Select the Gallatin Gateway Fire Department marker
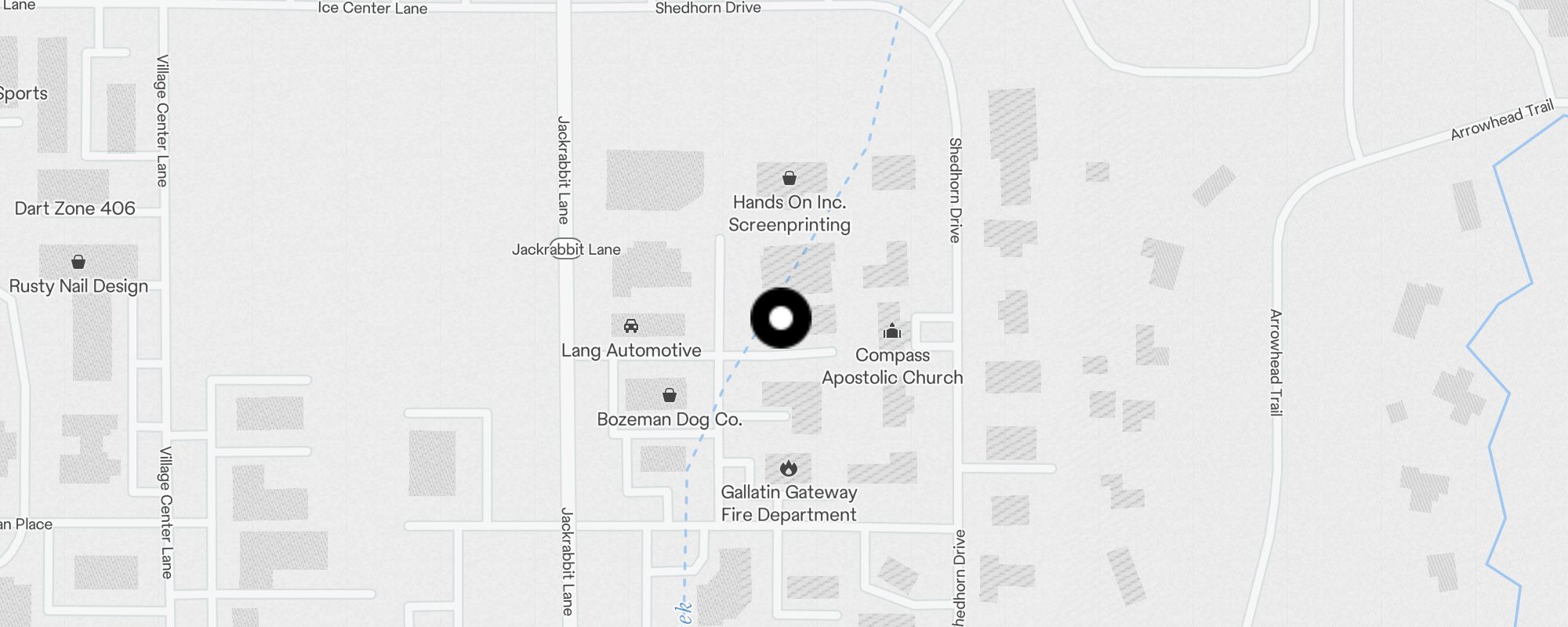 pyautogui.click(x=789, y=469)
